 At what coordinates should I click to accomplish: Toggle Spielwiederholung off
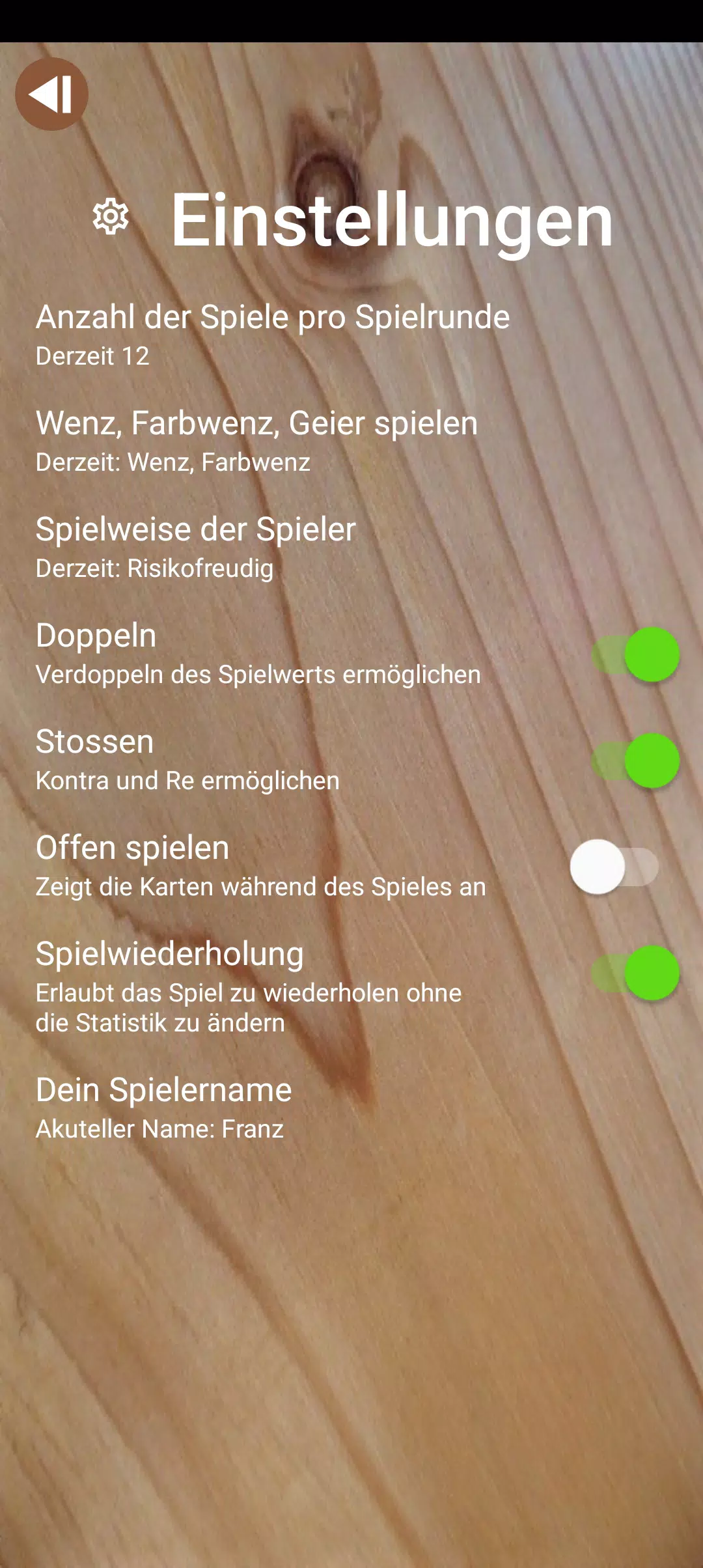[x=635, y=972]
